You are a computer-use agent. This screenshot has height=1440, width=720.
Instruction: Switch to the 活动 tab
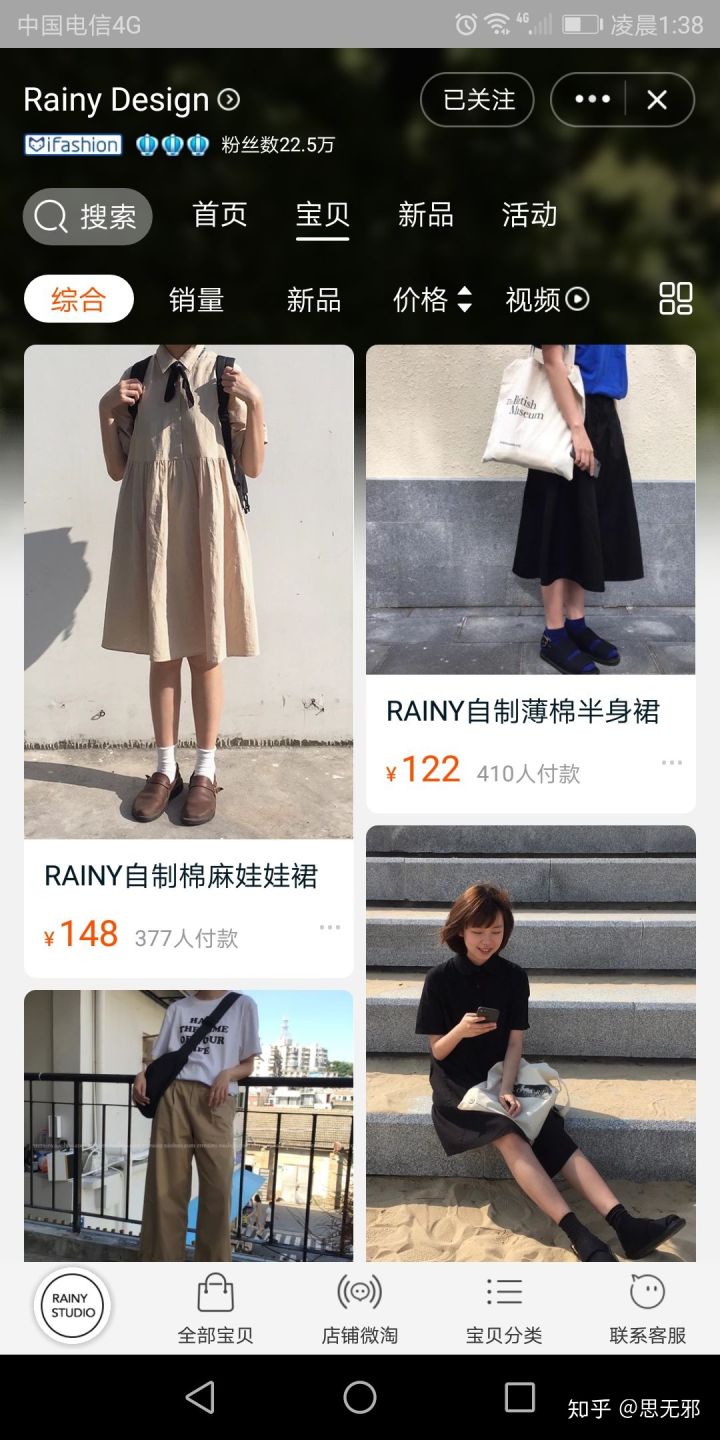coord(529,215)
